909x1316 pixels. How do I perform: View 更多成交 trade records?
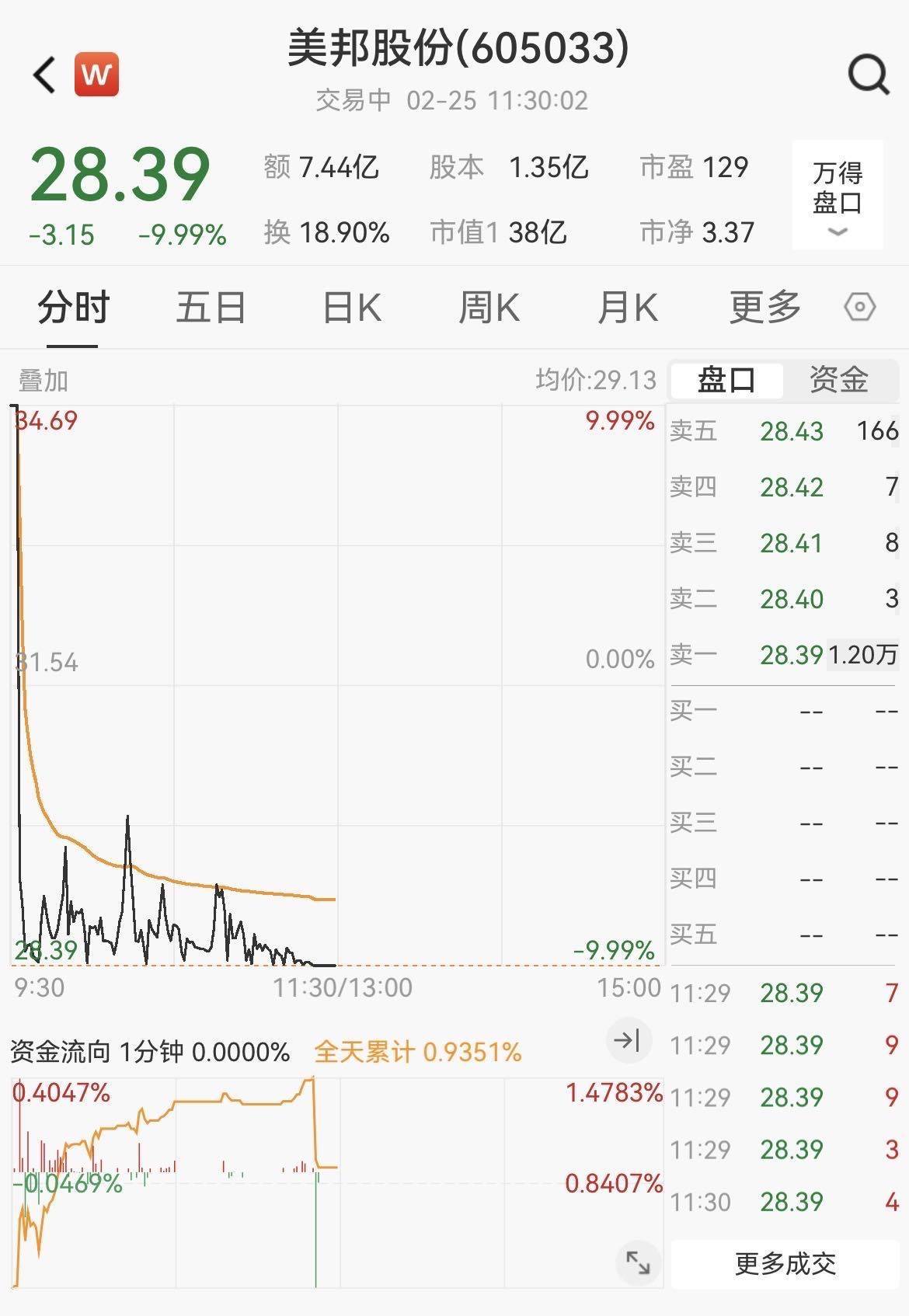(x=785, y=1264)
